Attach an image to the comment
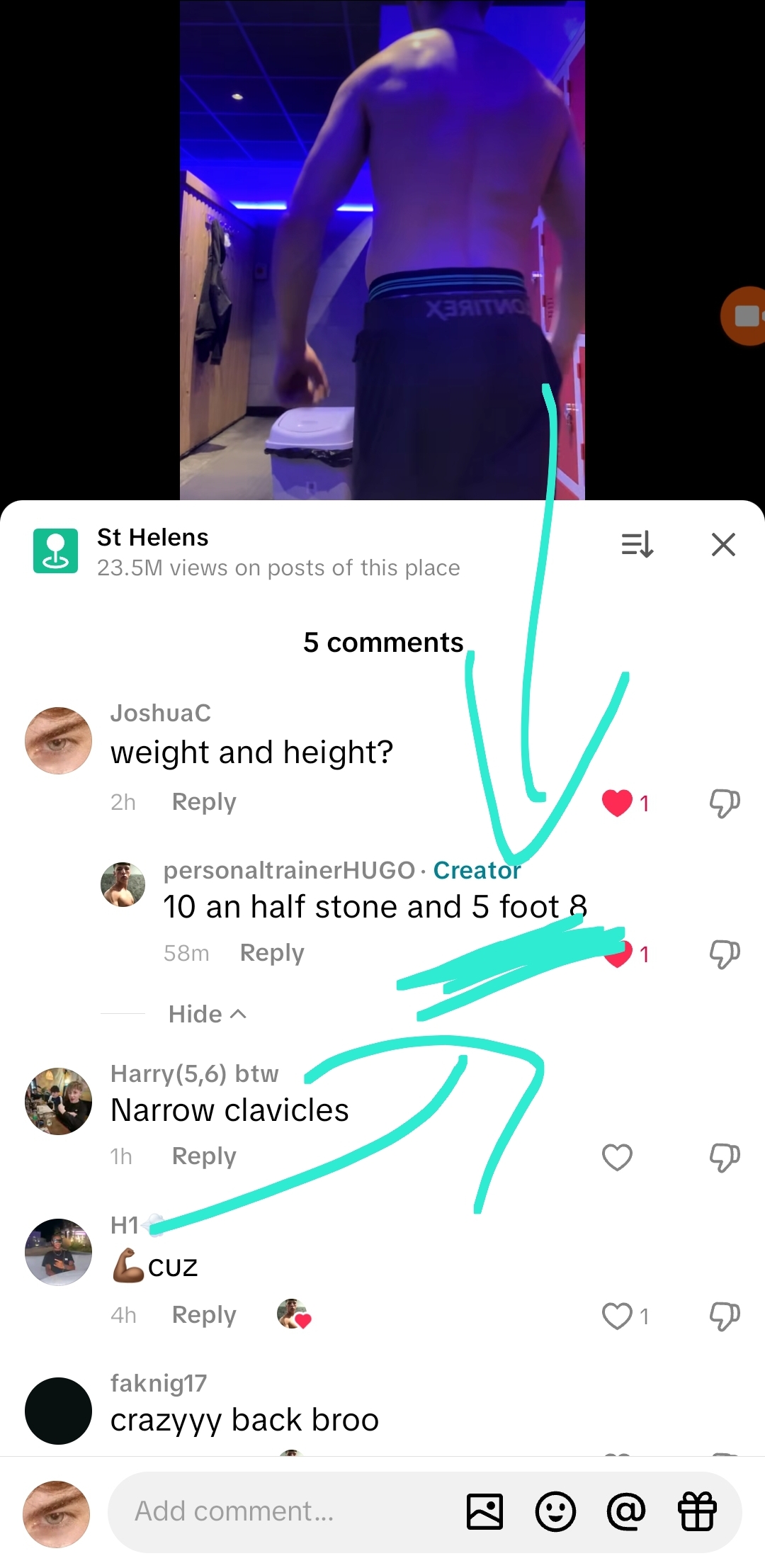Viewport: 765px width, 1568px height. 485,1511
